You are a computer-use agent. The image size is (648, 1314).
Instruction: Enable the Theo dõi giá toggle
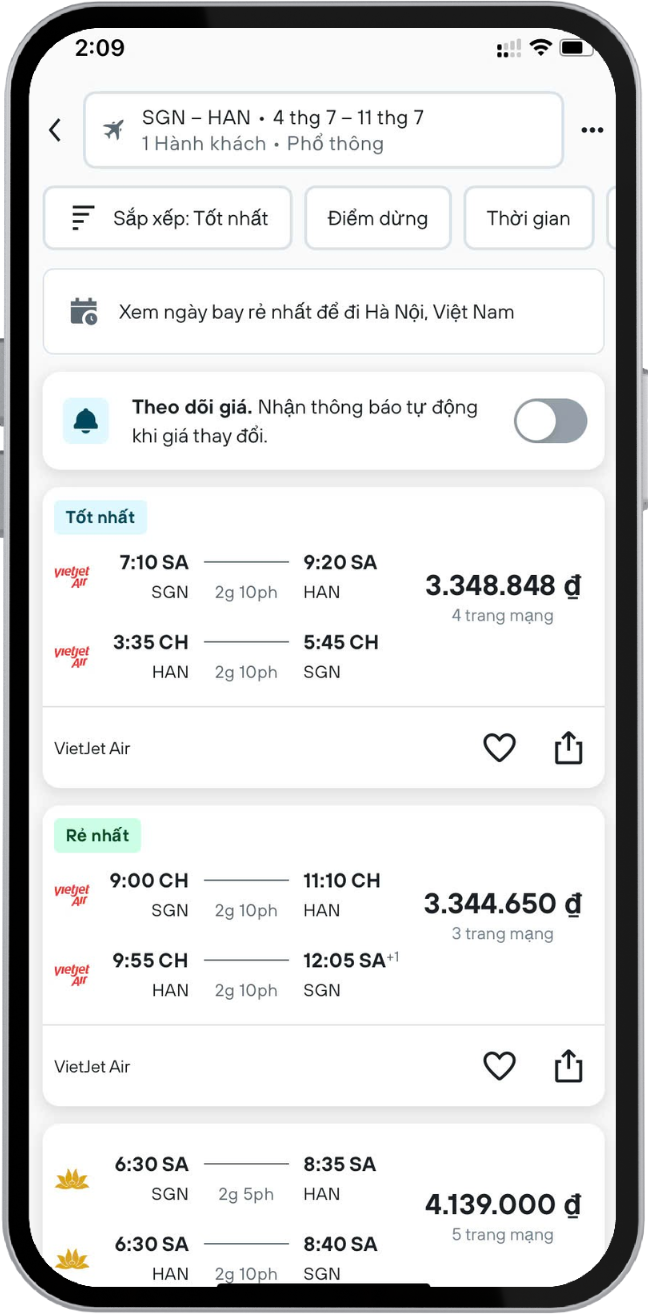[550, 421]
